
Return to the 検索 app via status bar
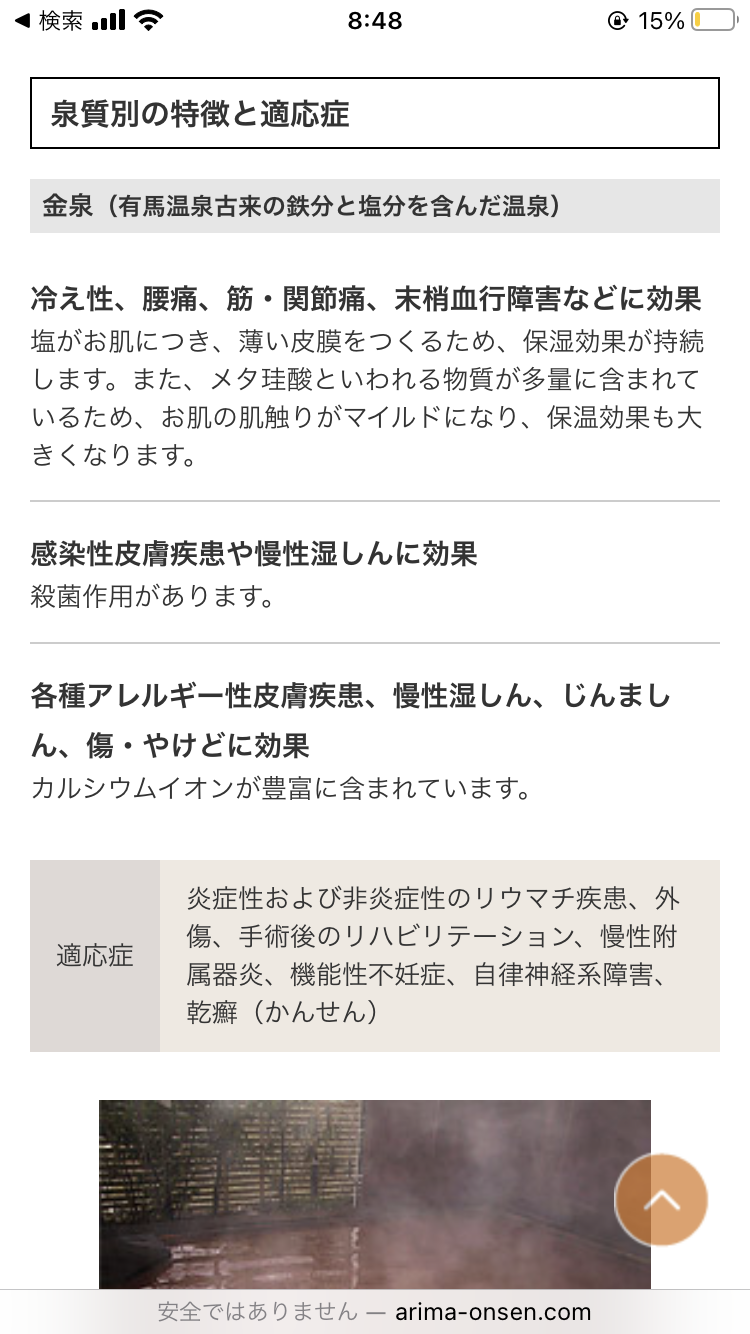tap(48, 21)
